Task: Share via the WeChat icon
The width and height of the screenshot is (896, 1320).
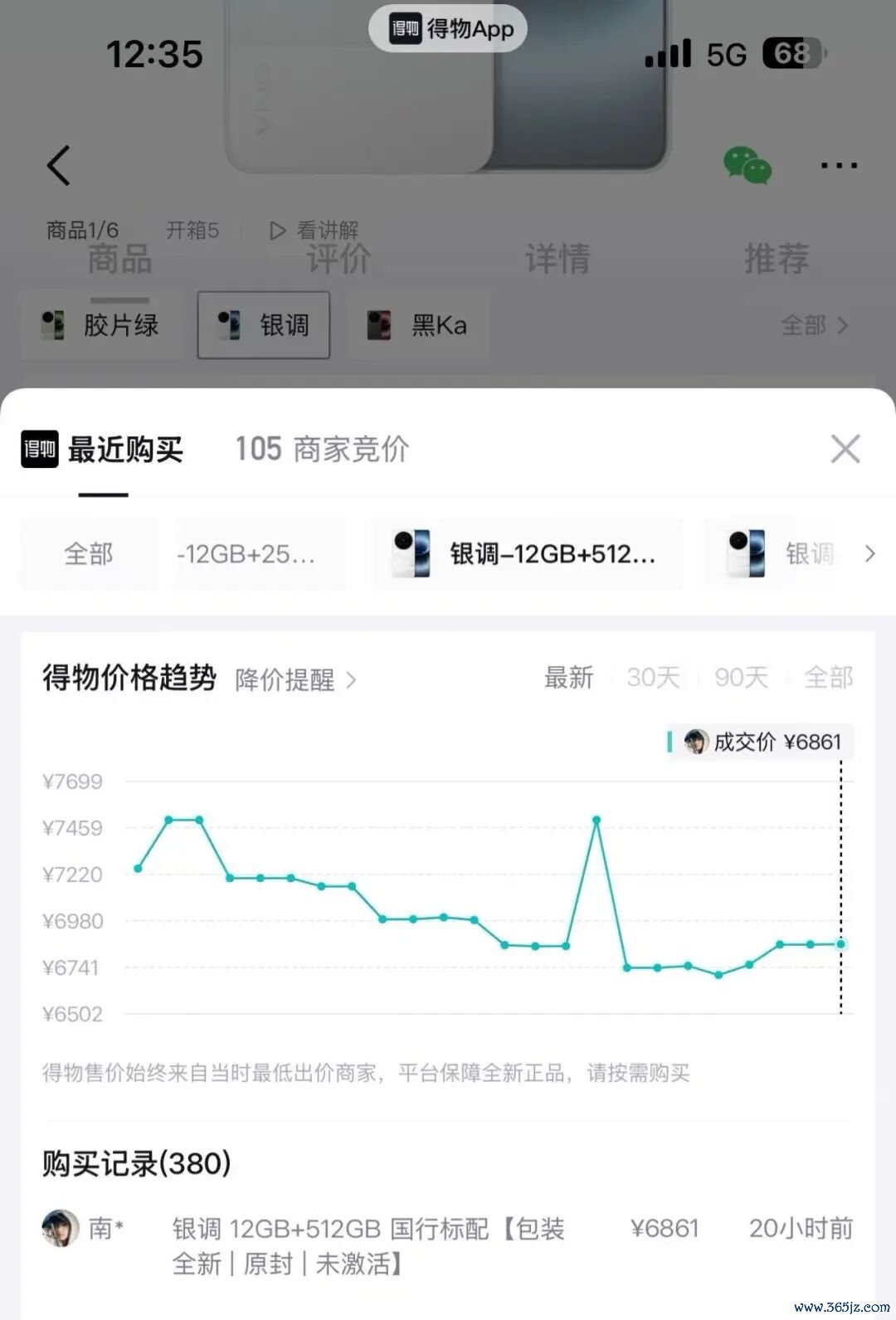Action: point(747,165)
